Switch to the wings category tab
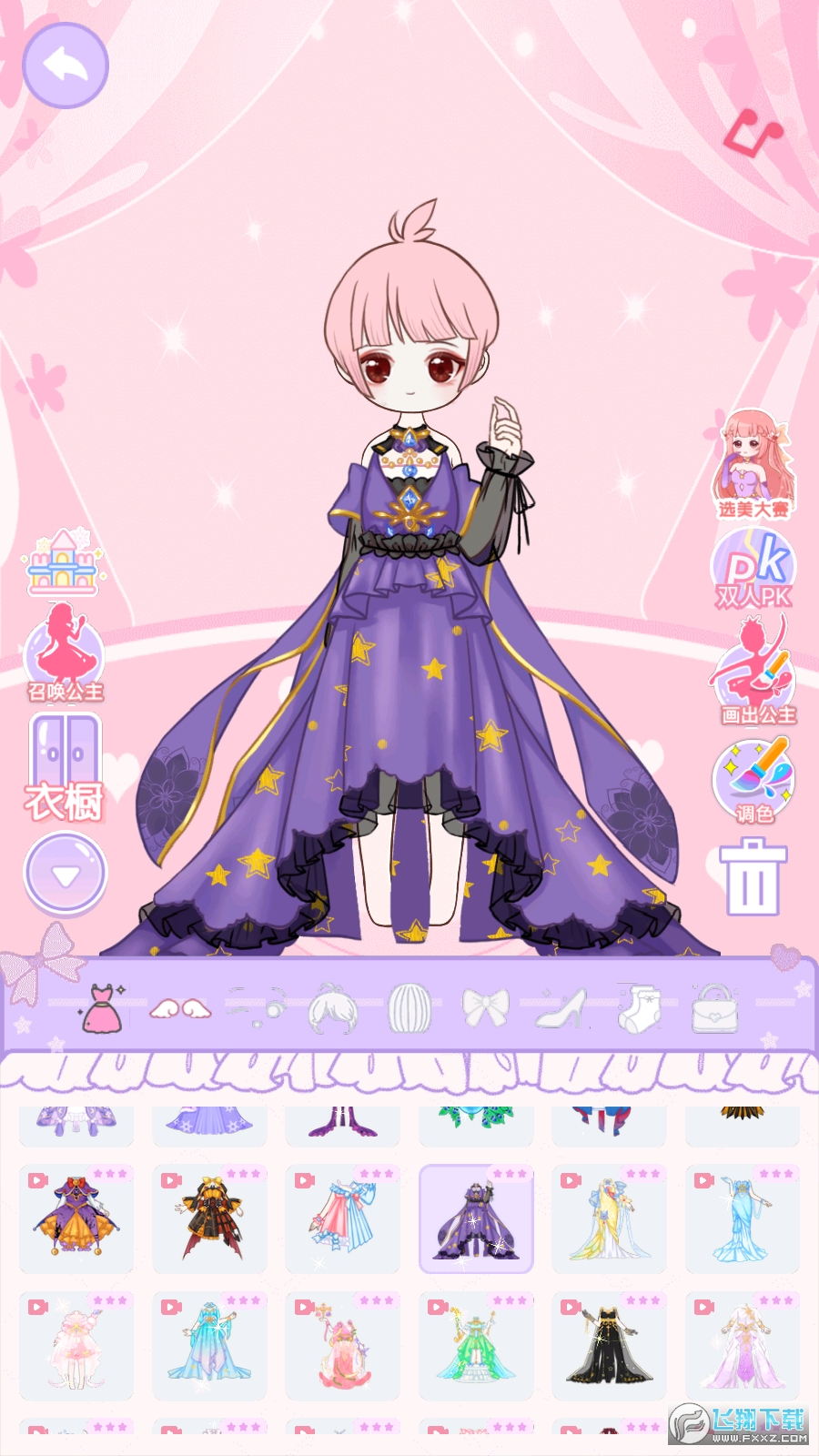The image size is (819, 1456). 180,1008
